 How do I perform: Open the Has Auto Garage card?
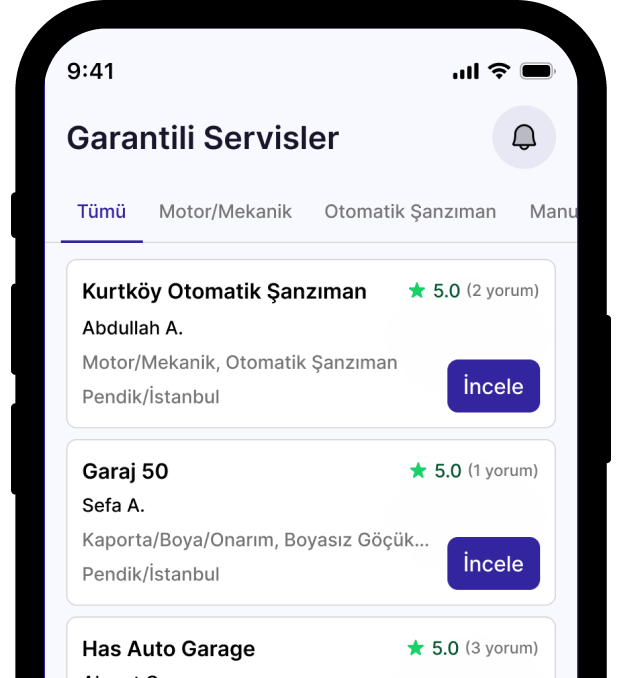pos(250,650)
